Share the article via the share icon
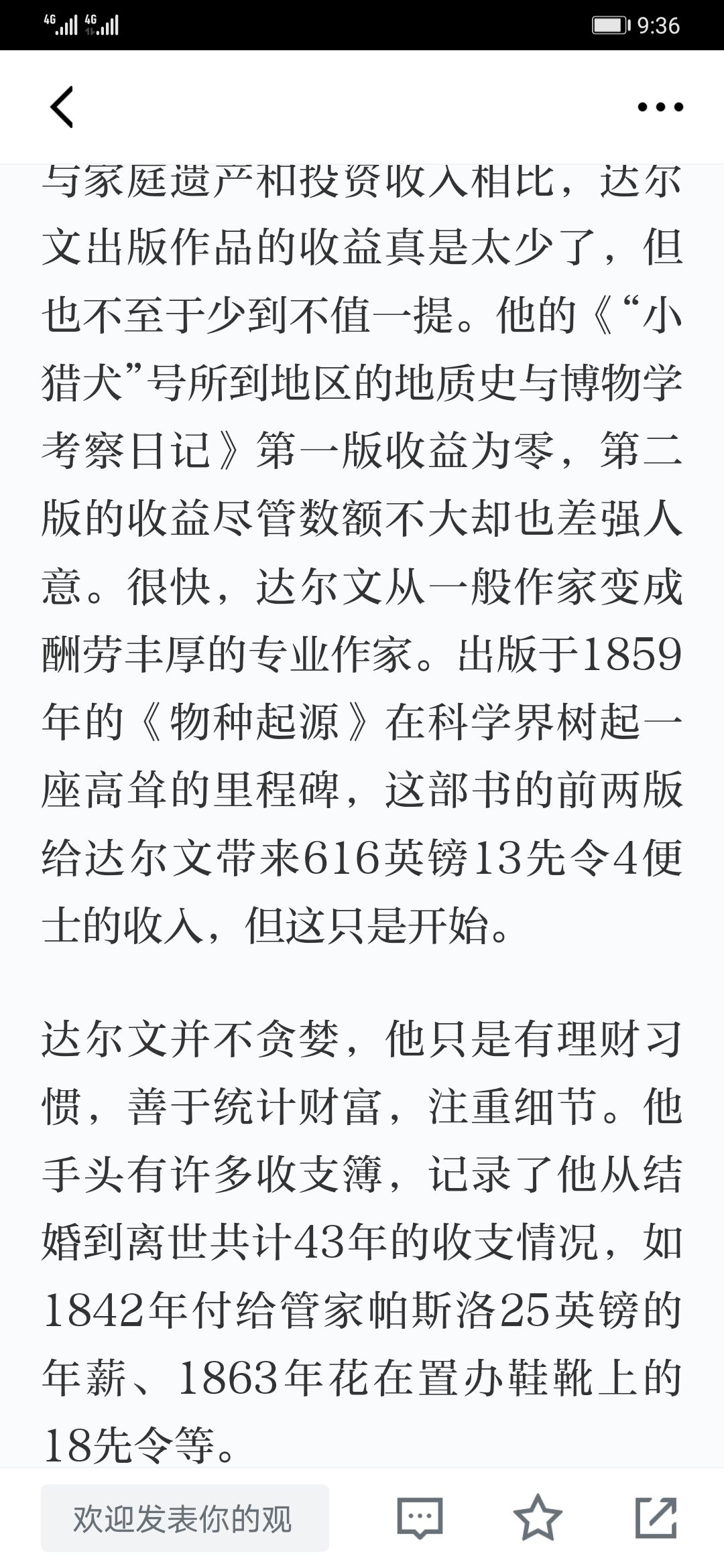The height and width of the screenshot is (1568, 724). point(656,1517)
